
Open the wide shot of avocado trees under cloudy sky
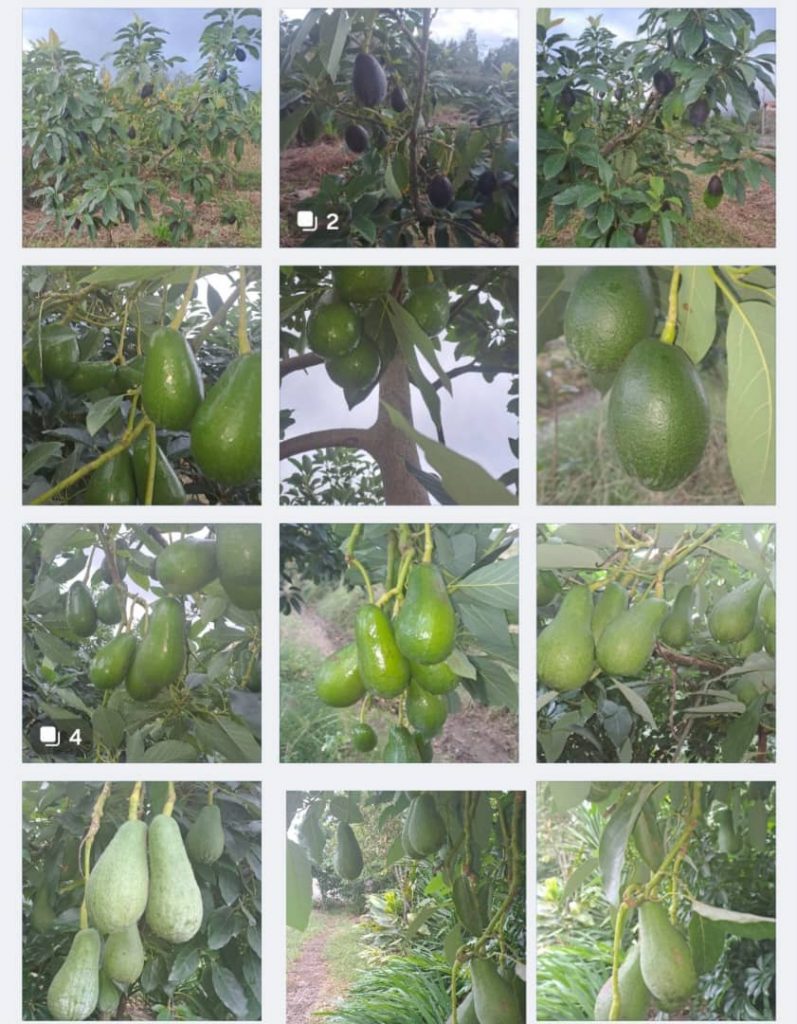(141, 128)
